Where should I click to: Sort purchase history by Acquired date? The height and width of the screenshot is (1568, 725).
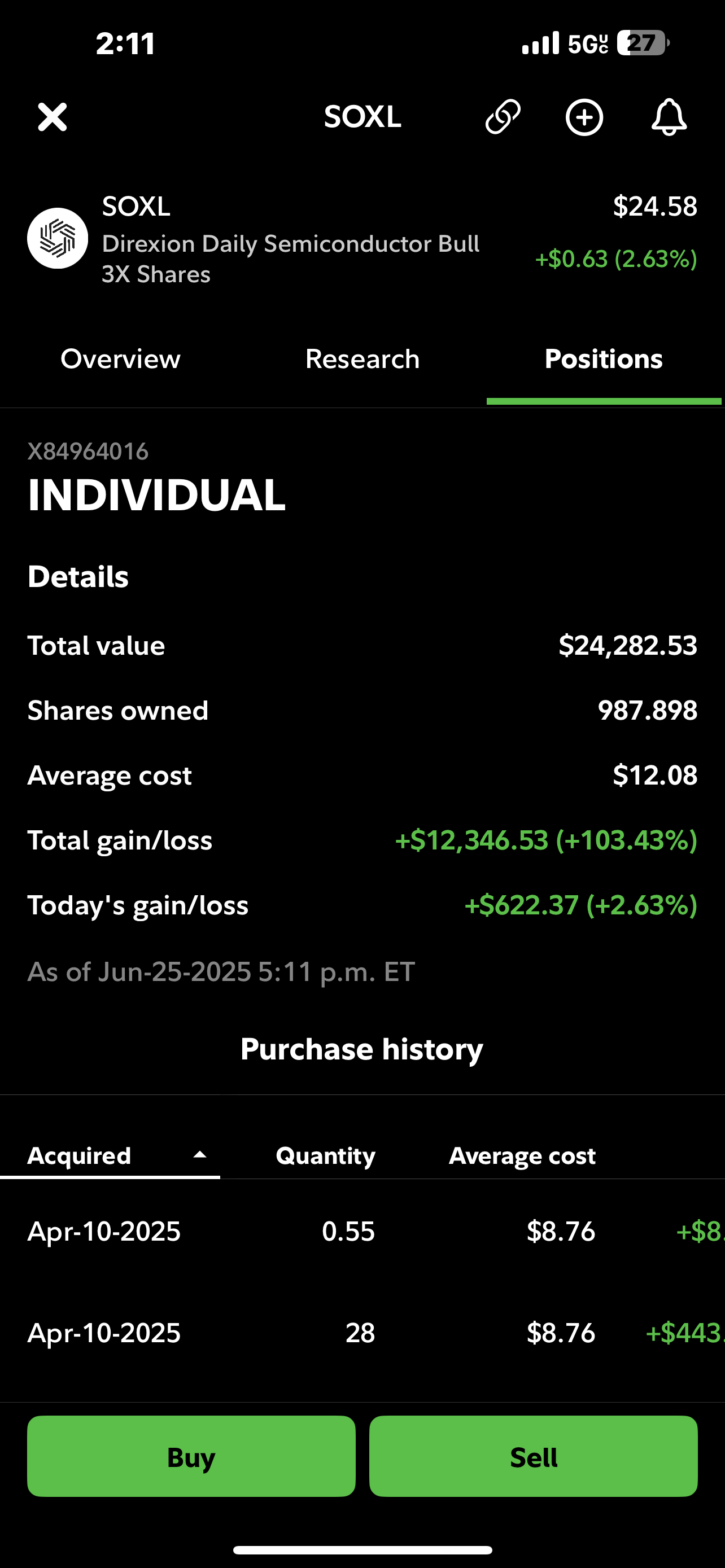[110, 1155]
